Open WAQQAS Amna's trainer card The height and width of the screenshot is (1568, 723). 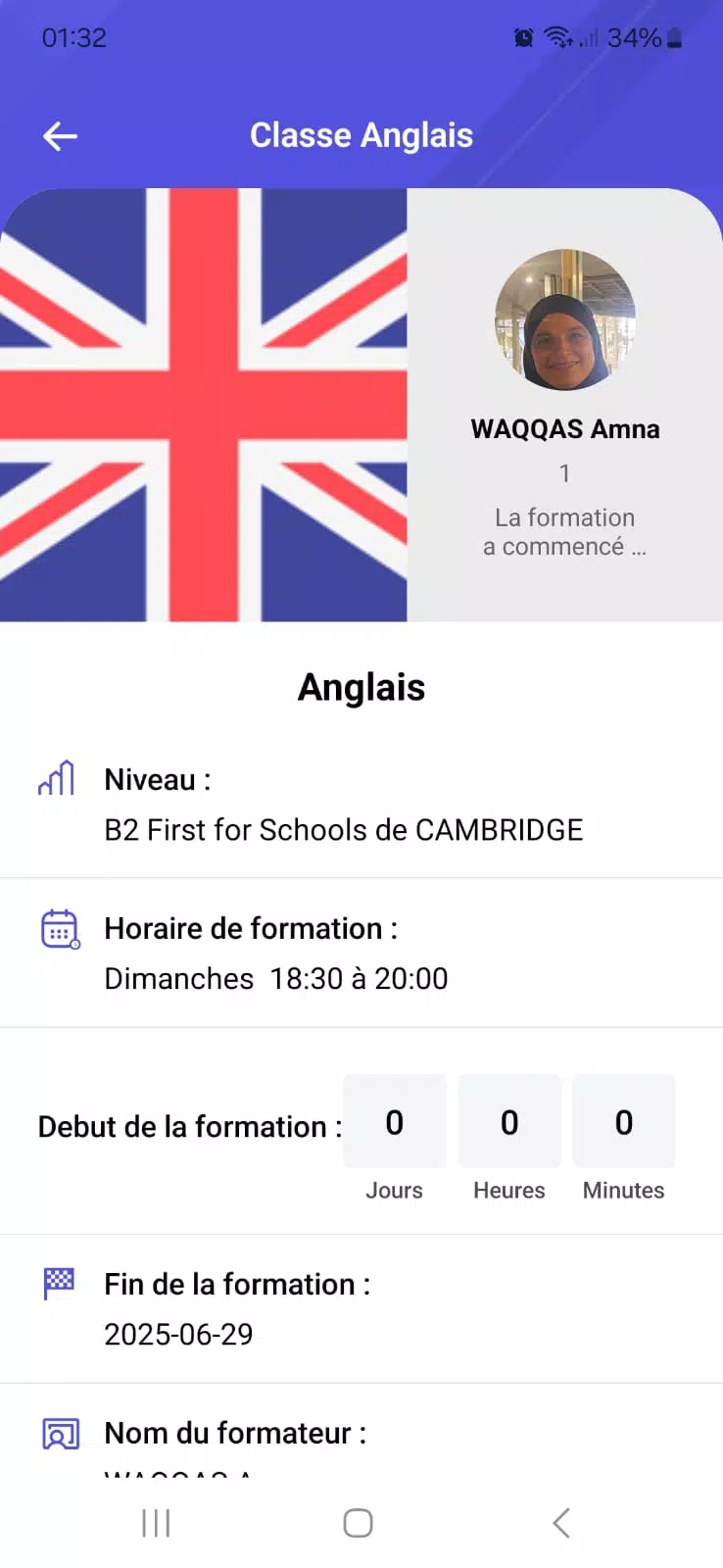point(564,405)
